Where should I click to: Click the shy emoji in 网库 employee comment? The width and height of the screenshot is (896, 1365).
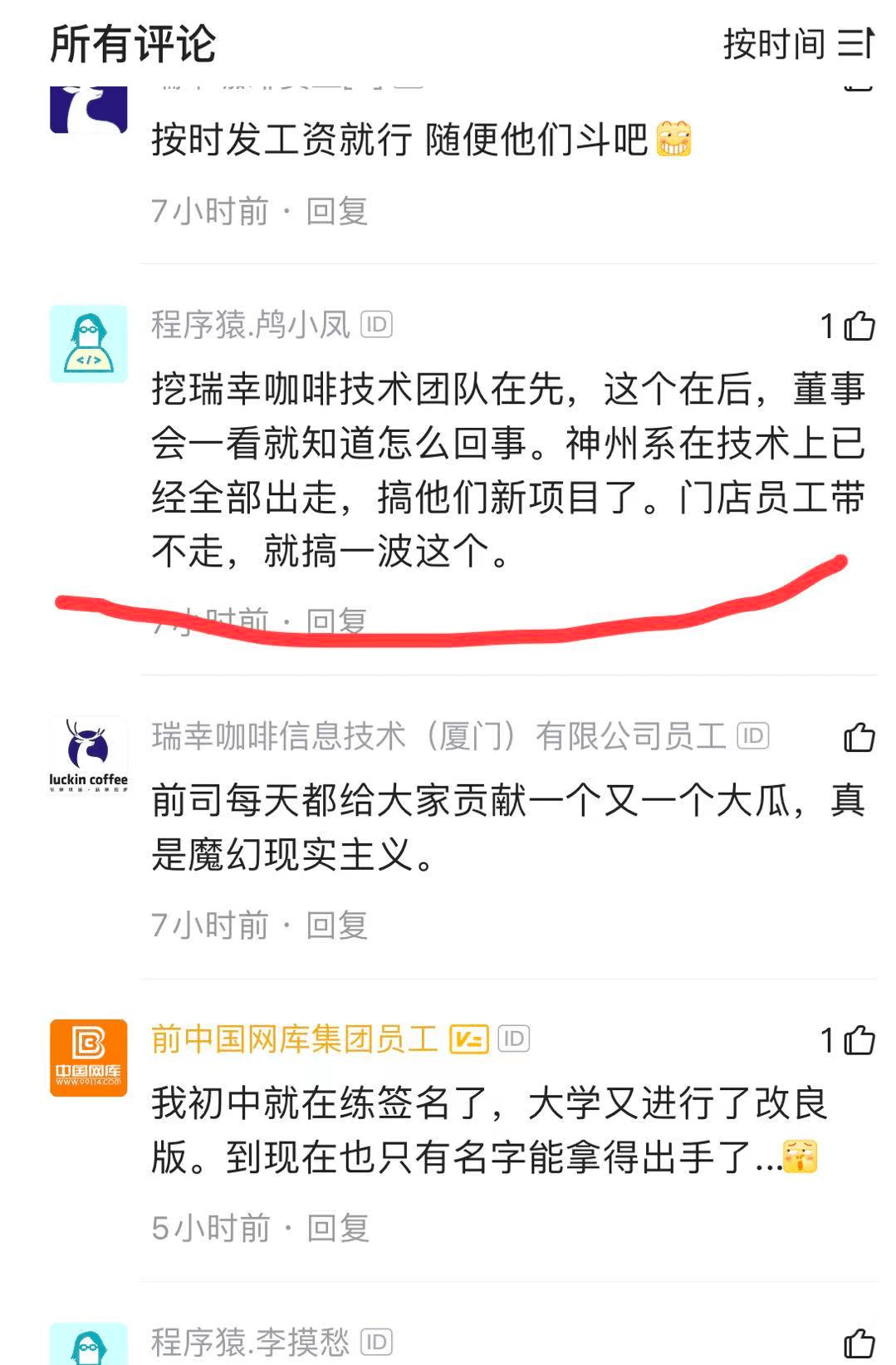pyautogui.click(x=799, y=1156)
